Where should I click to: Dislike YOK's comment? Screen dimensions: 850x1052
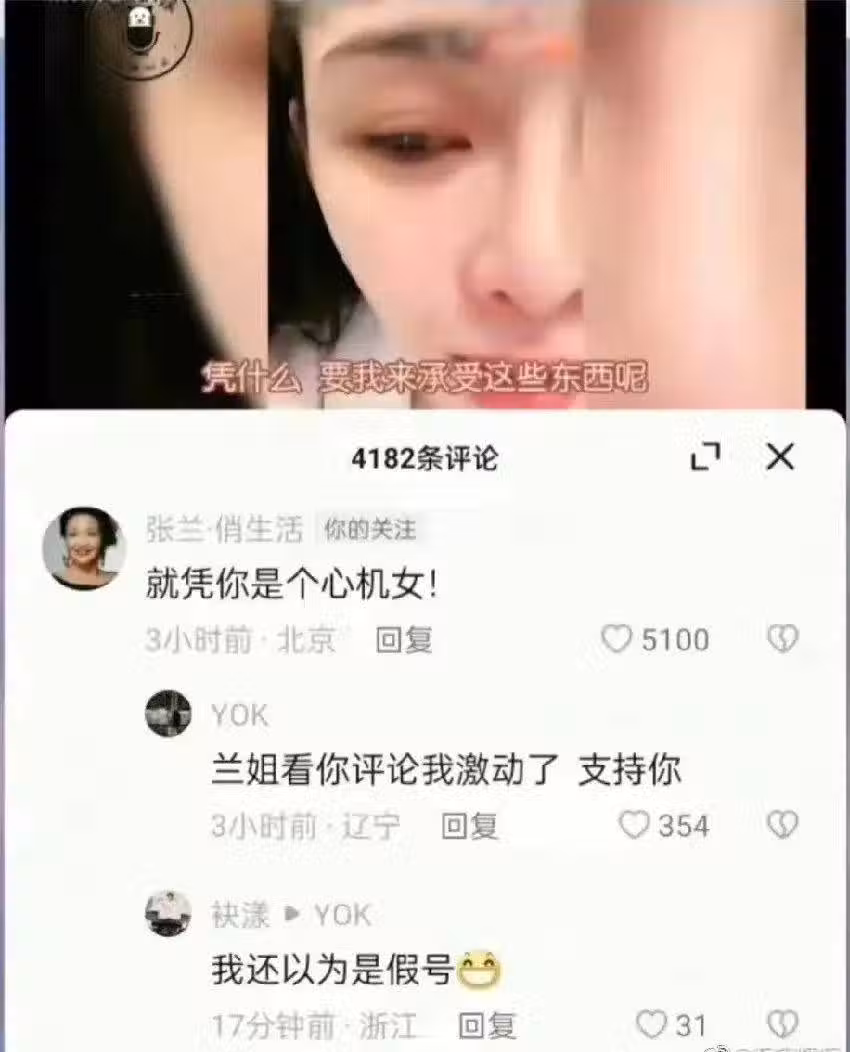pos(782,826)
